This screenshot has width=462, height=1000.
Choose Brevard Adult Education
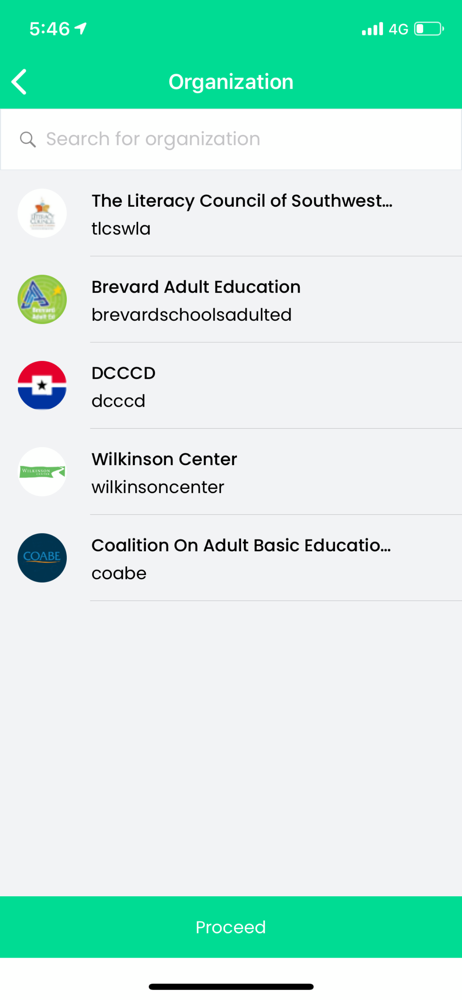click(231, 300)
